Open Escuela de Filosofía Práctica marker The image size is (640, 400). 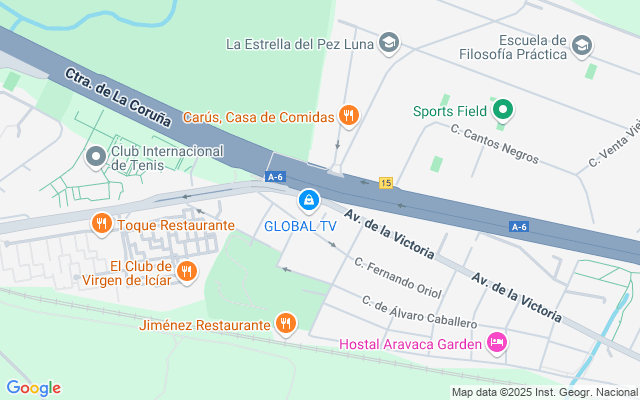coord(582,46)
